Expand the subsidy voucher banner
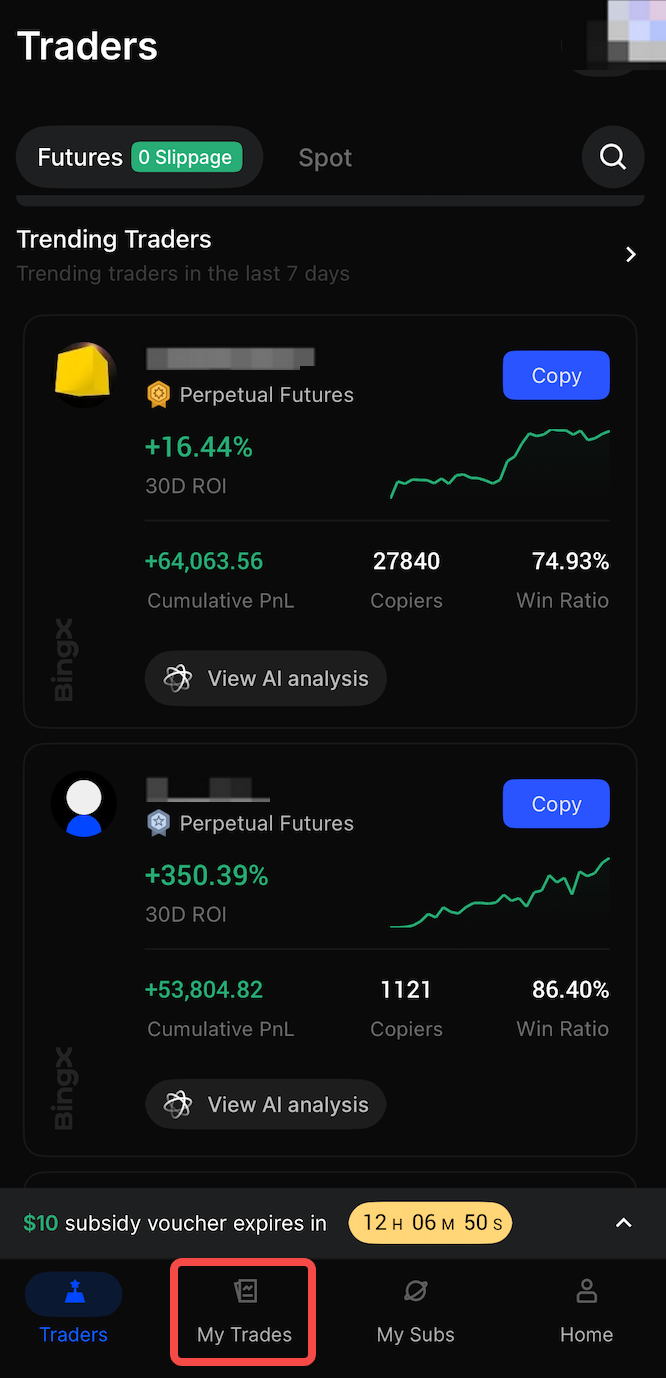666x1378 pixels. pos(624,1223)
